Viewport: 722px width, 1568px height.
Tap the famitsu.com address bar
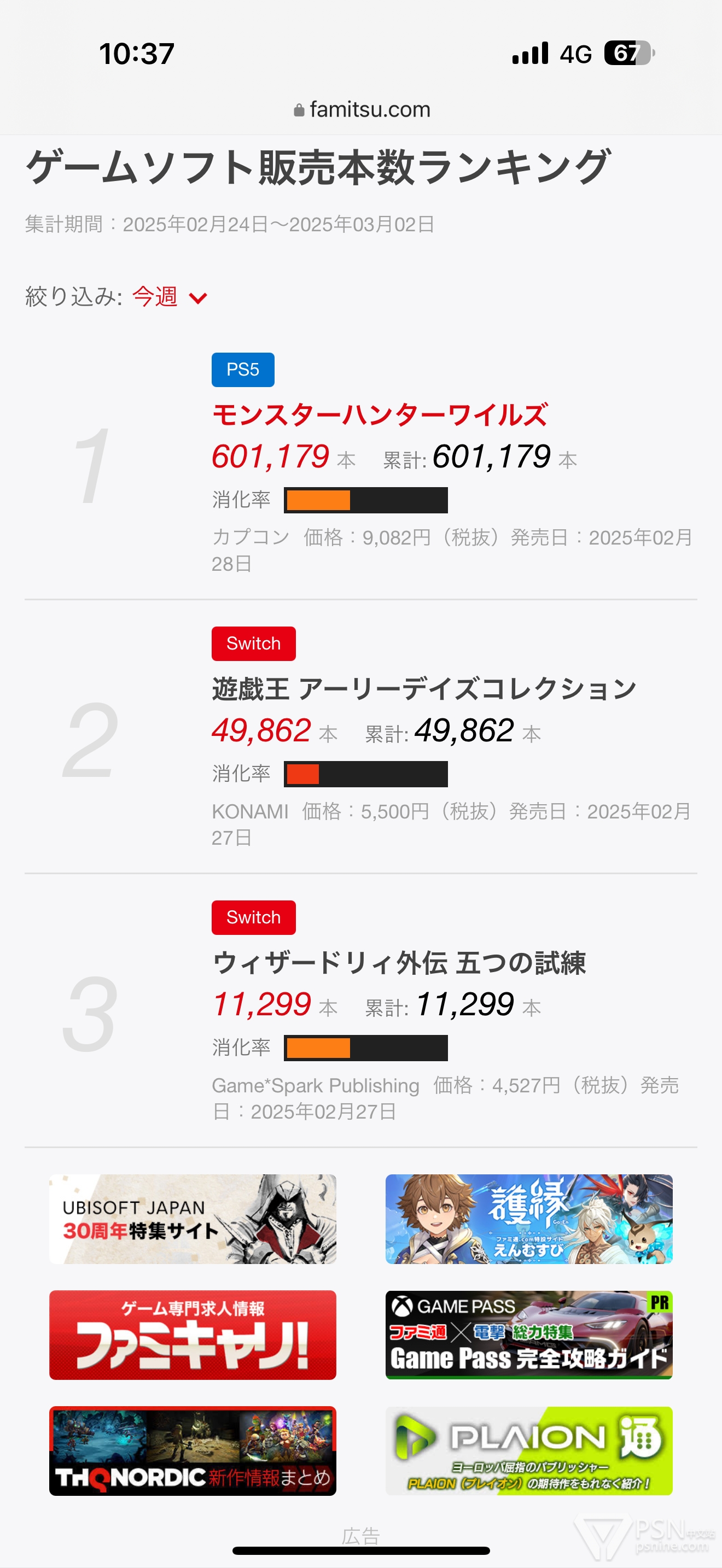pos(362,109)
